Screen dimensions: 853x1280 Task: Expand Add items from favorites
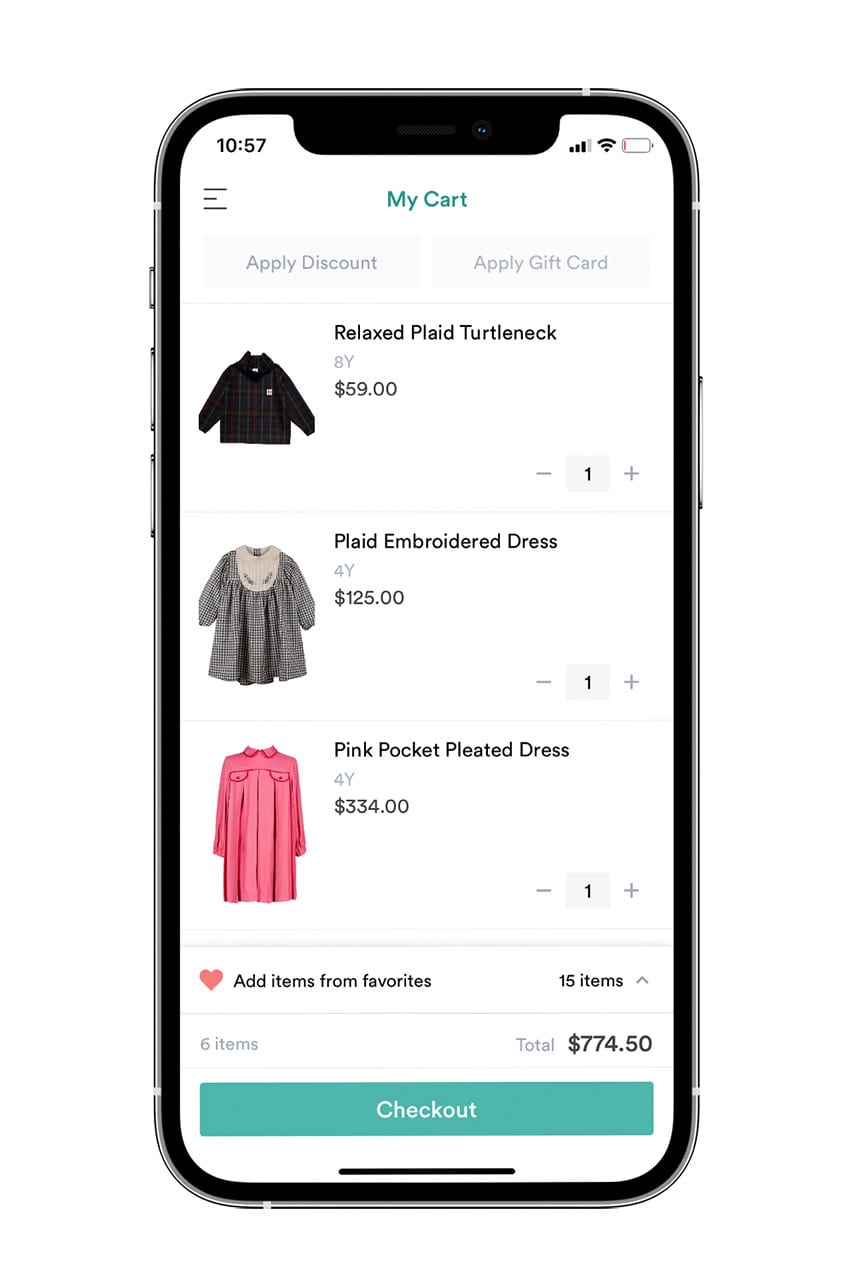(x=642, y=981)
